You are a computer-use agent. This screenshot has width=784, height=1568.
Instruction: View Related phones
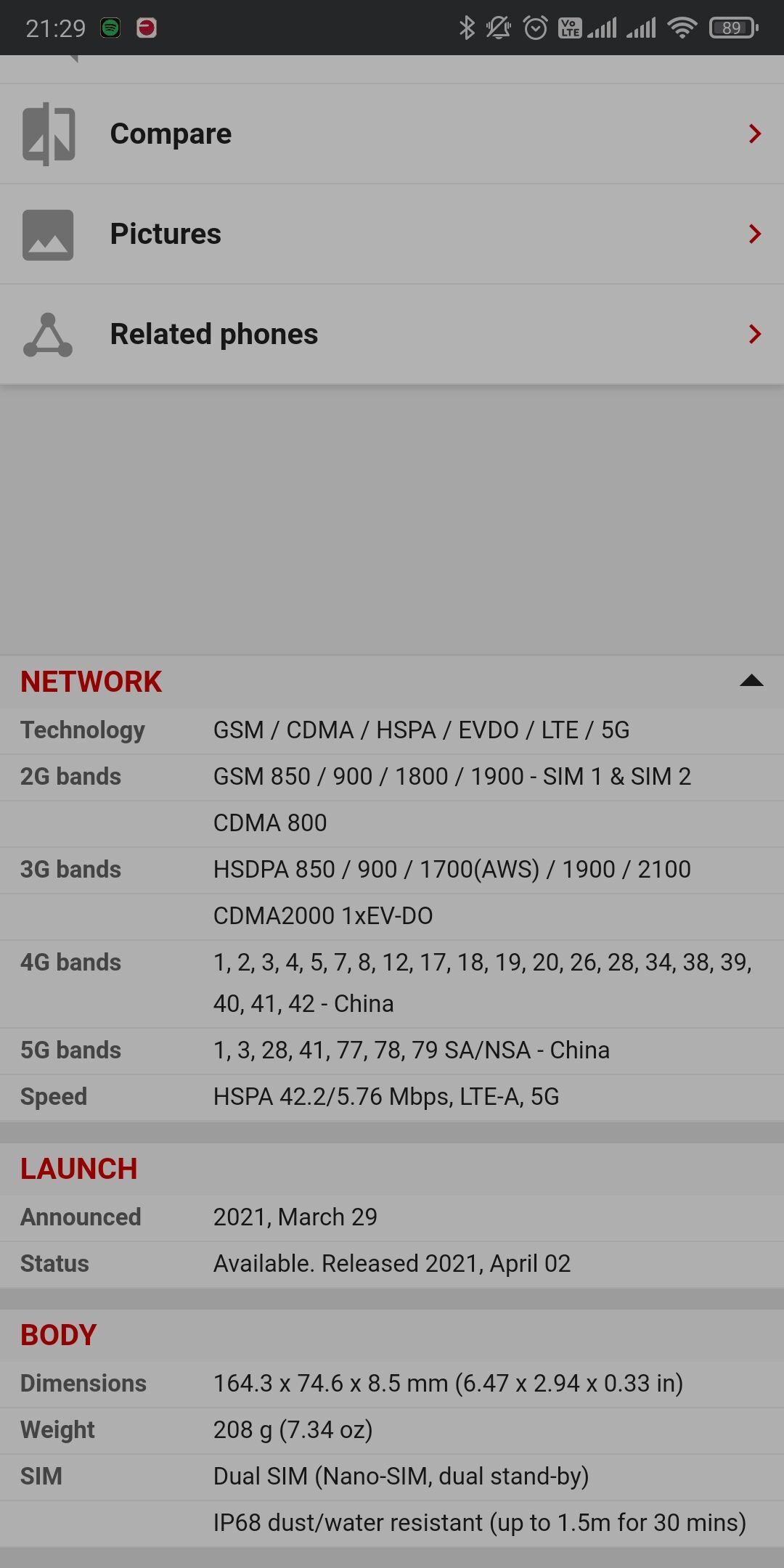click(392, 335)
